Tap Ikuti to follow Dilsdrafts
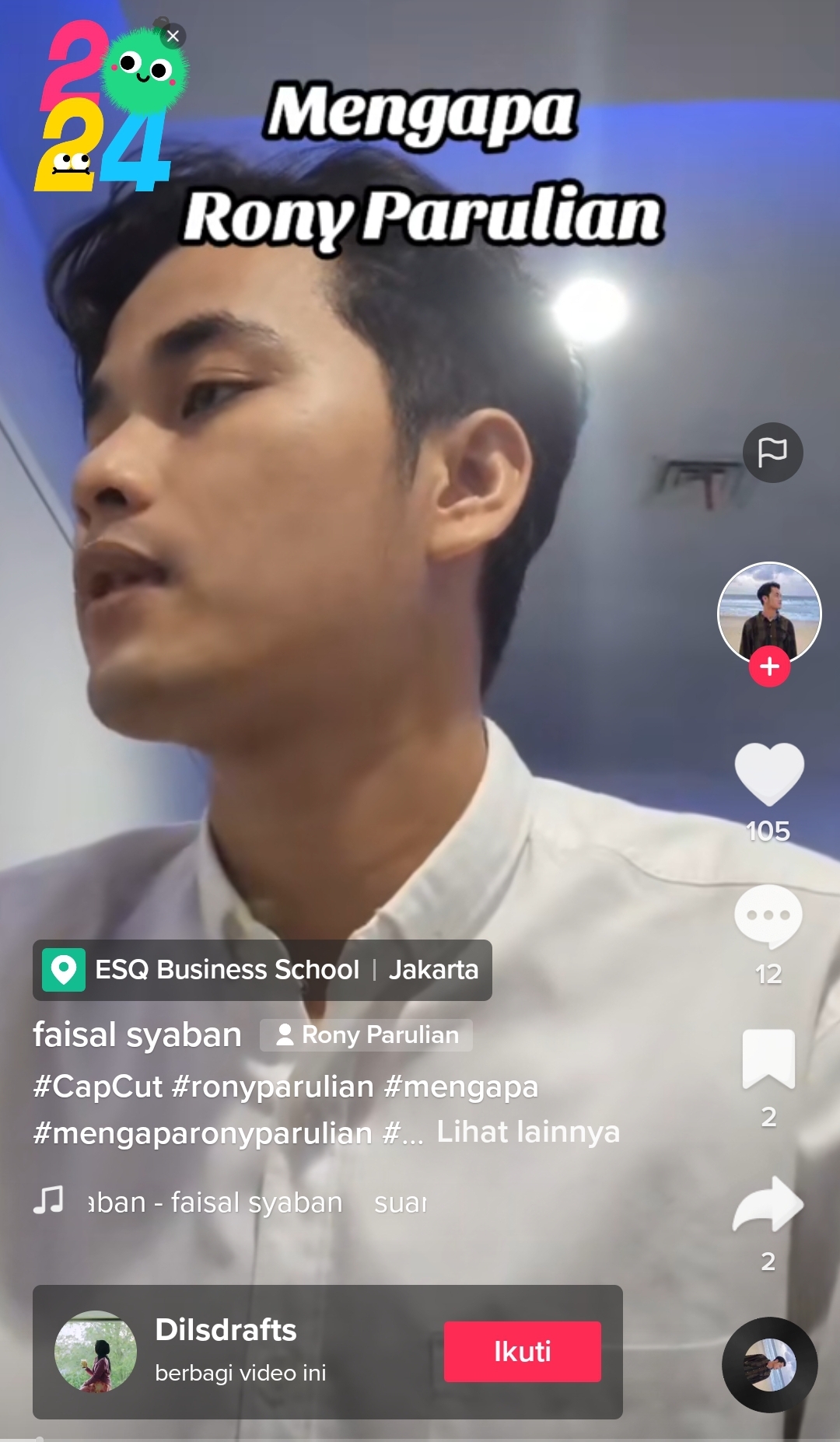 [522, 1352]
